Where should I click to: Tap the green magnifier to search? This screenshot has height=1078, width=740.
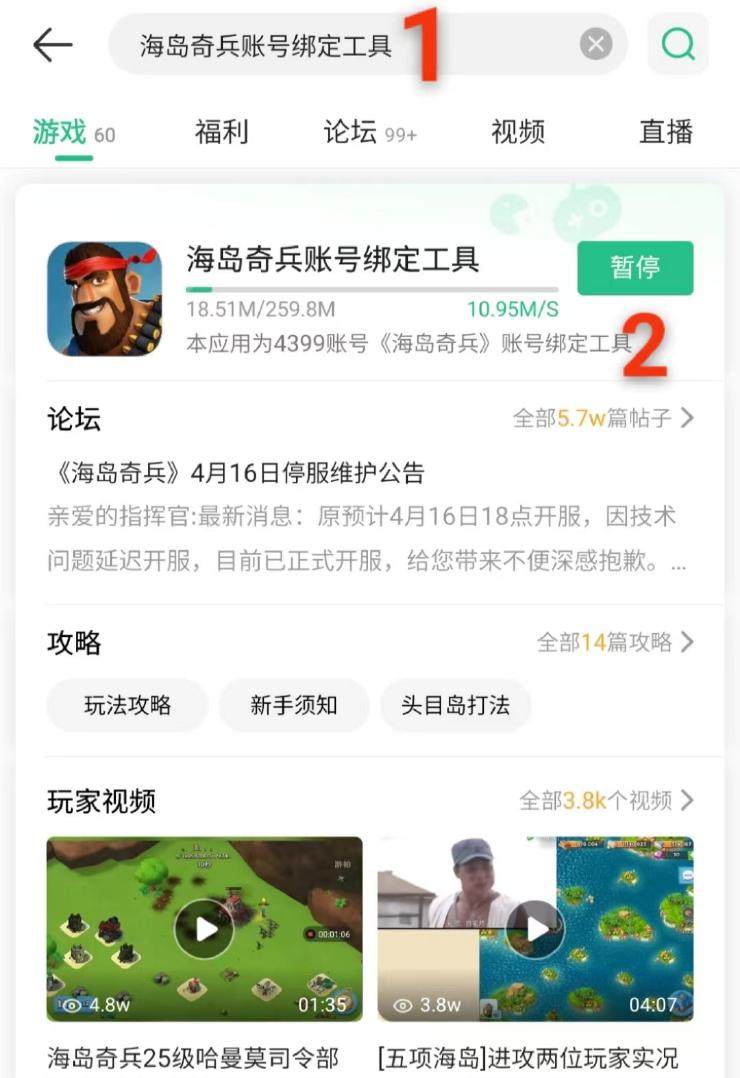[x=678, y=43]
